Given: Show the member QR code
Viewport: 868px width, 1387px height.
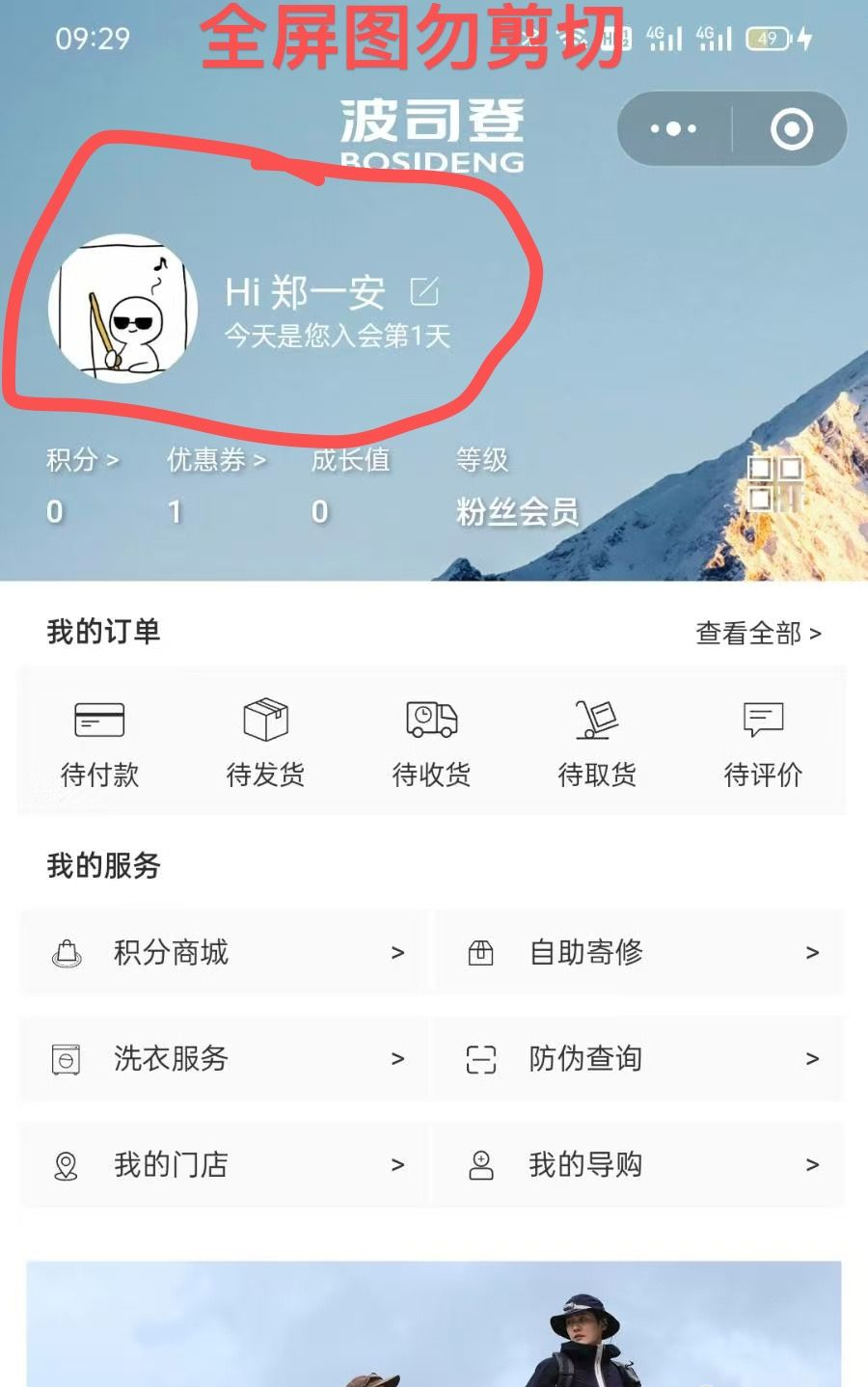Looking at the screenshot, I should coord(774,482).
